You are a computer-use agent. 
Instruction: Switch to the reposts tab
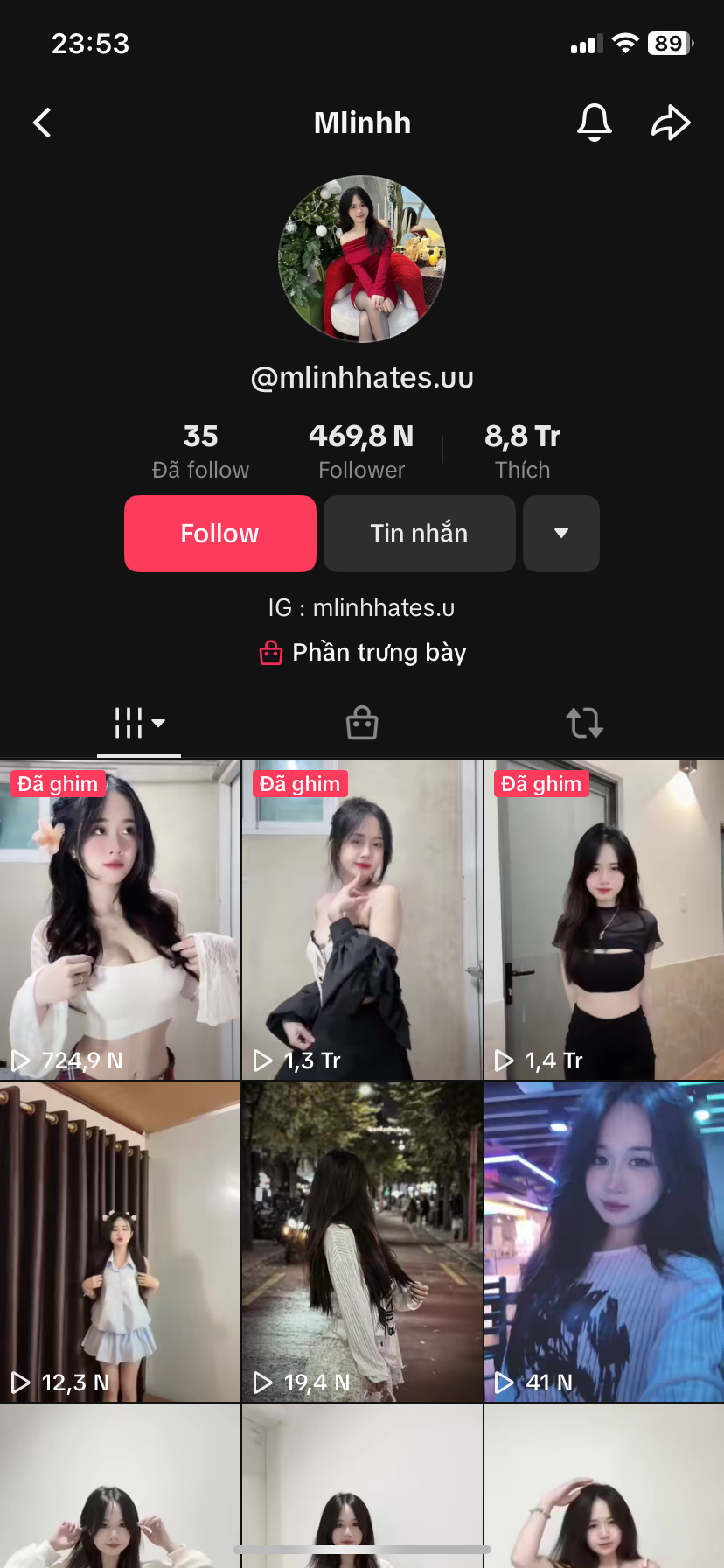(x=584, y=724)
